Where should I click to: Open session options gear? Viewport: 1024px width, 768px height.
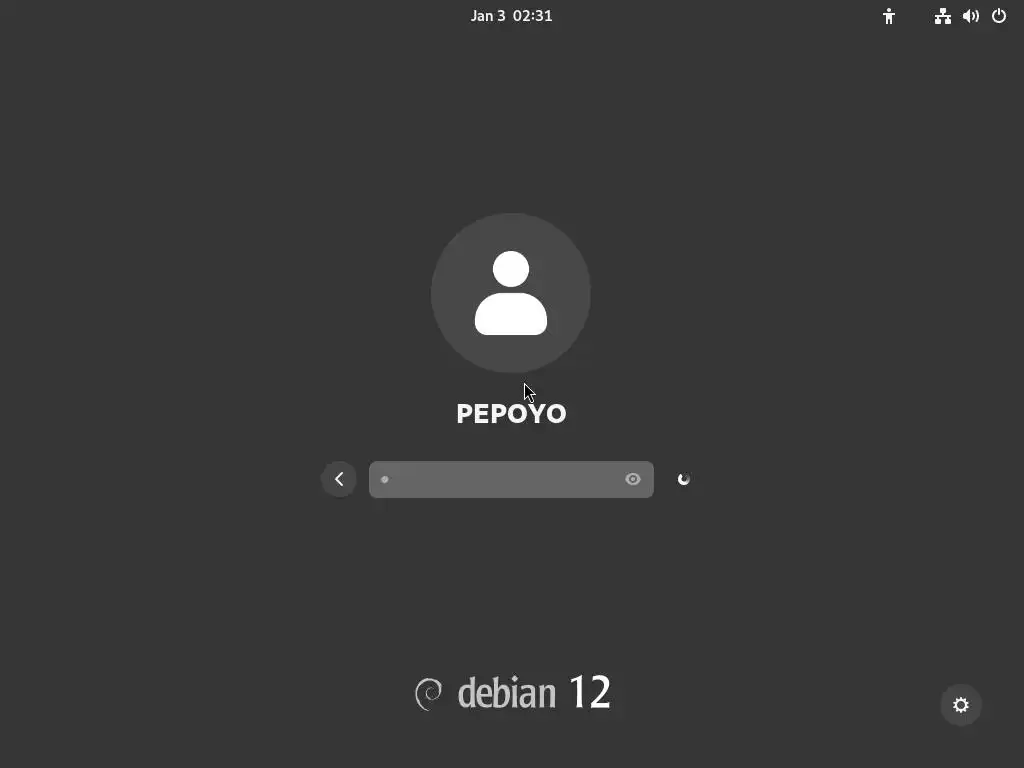pyautogui.click(x=961, y=705)
